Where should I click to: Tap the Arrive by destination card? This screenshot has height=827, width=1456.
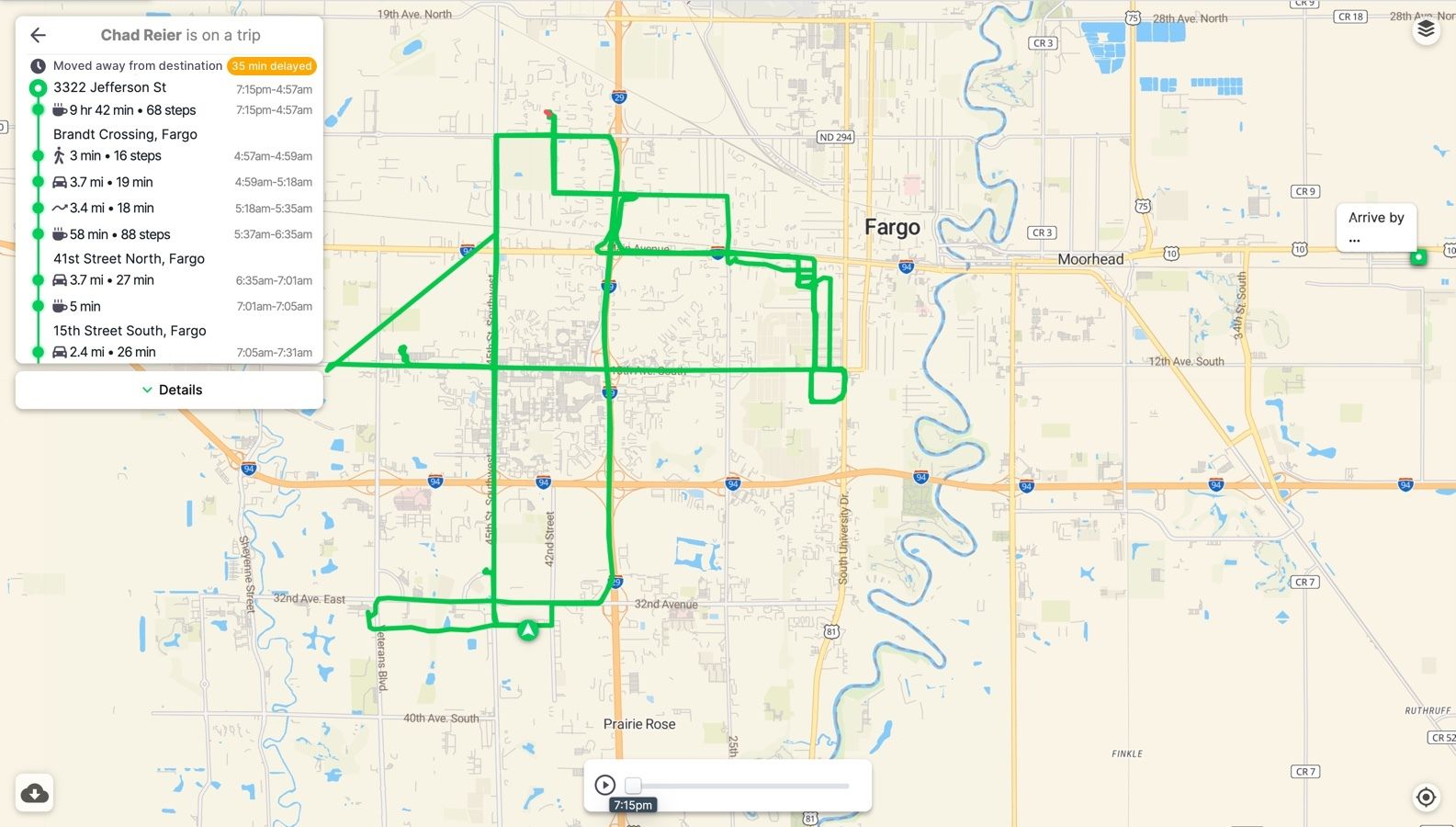point(1375,226)
